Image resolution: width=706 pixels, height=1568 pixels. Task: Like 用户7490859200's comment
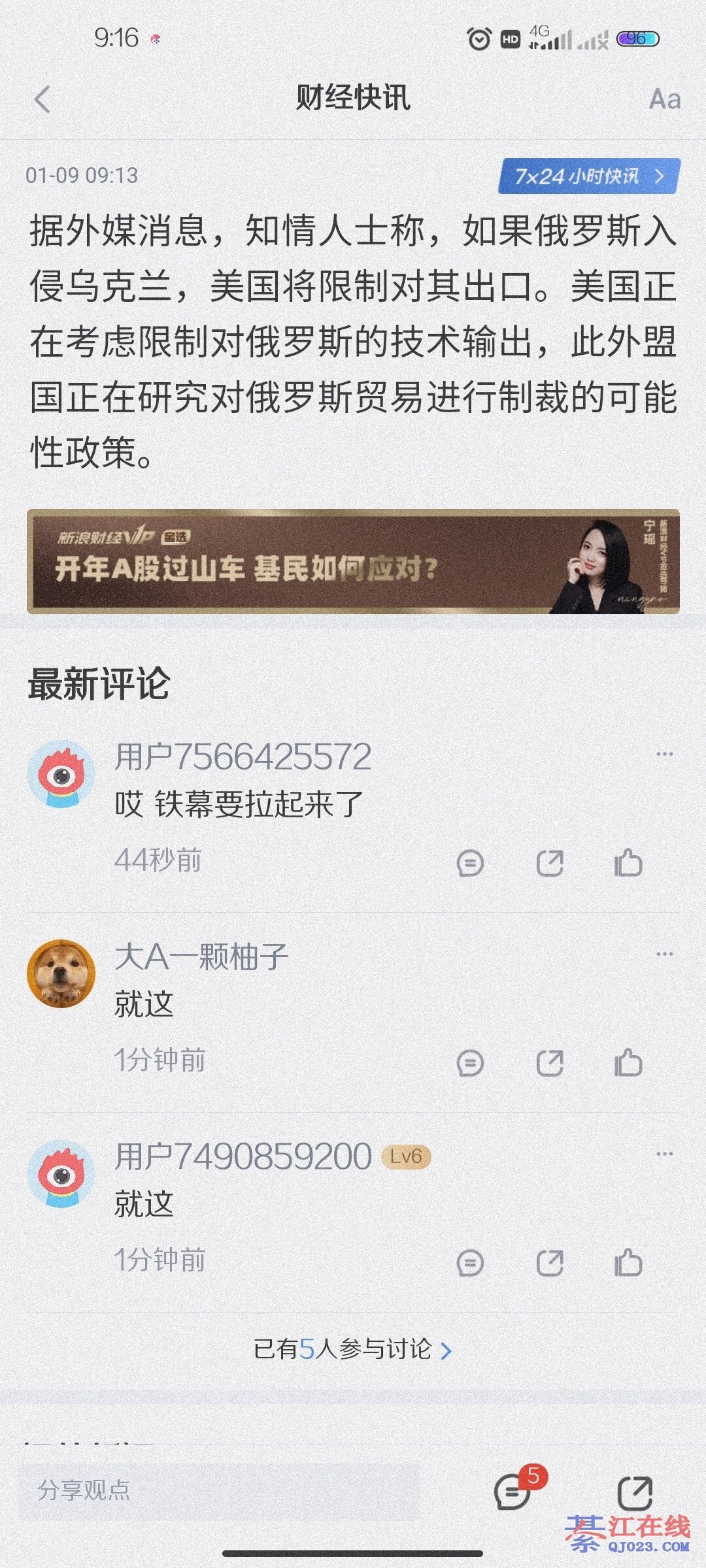[x=628, y=1263]
